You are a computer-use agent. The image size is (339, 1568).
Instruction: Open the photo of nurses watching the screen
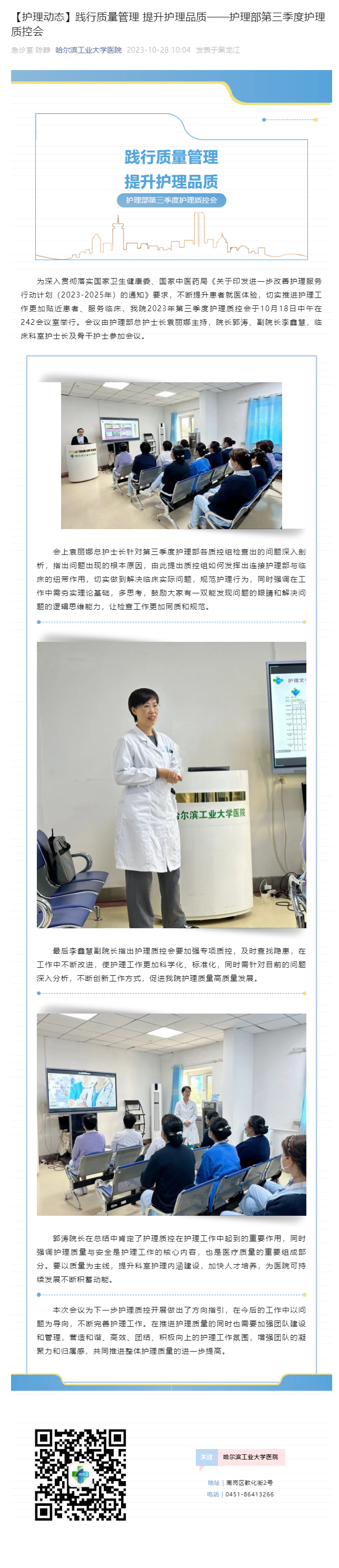point(171,1114)
